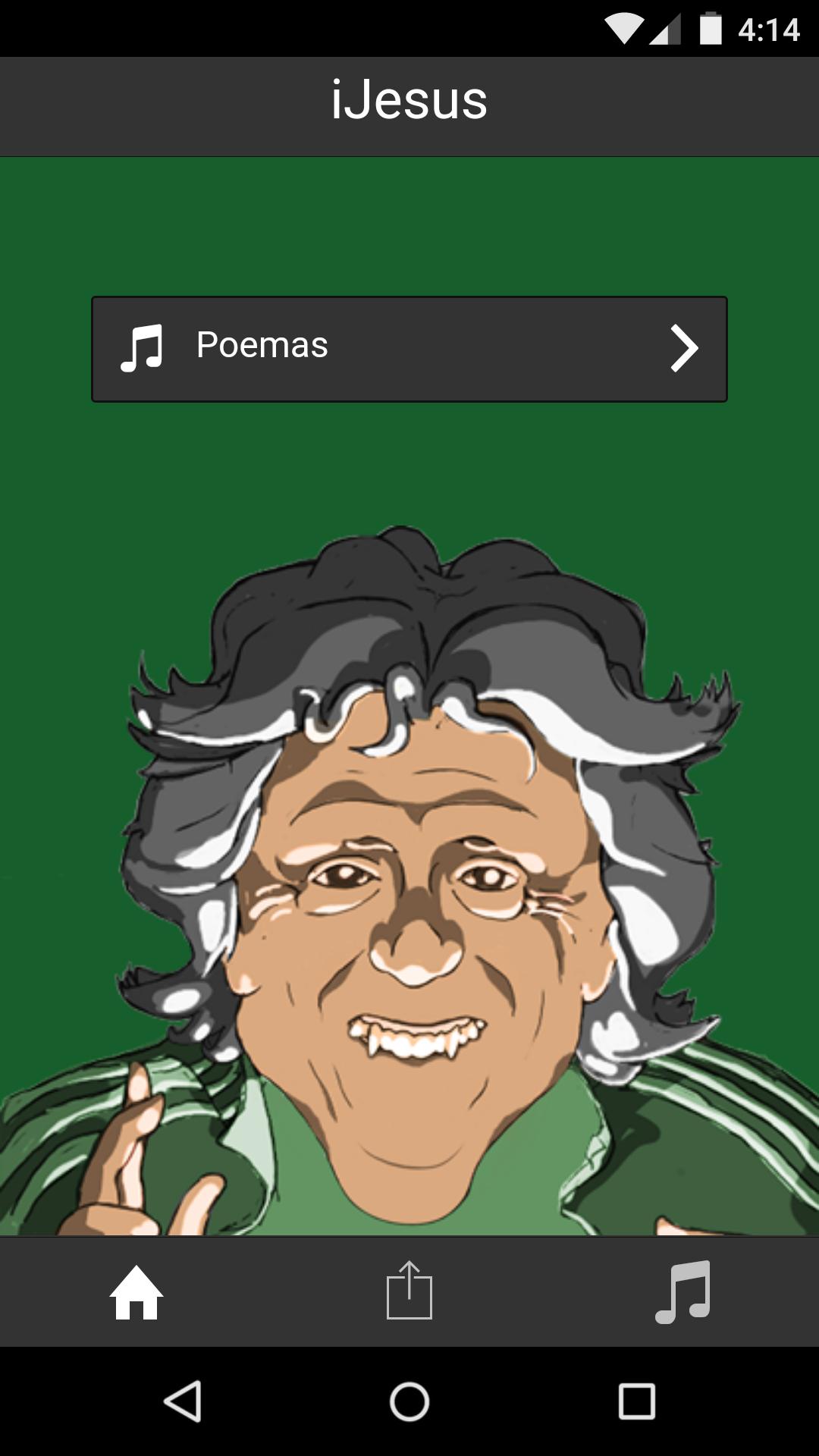Viewport: 819px width, 1456px height.
Task: Switch to the music note tab
Action: pos(682,1292)
